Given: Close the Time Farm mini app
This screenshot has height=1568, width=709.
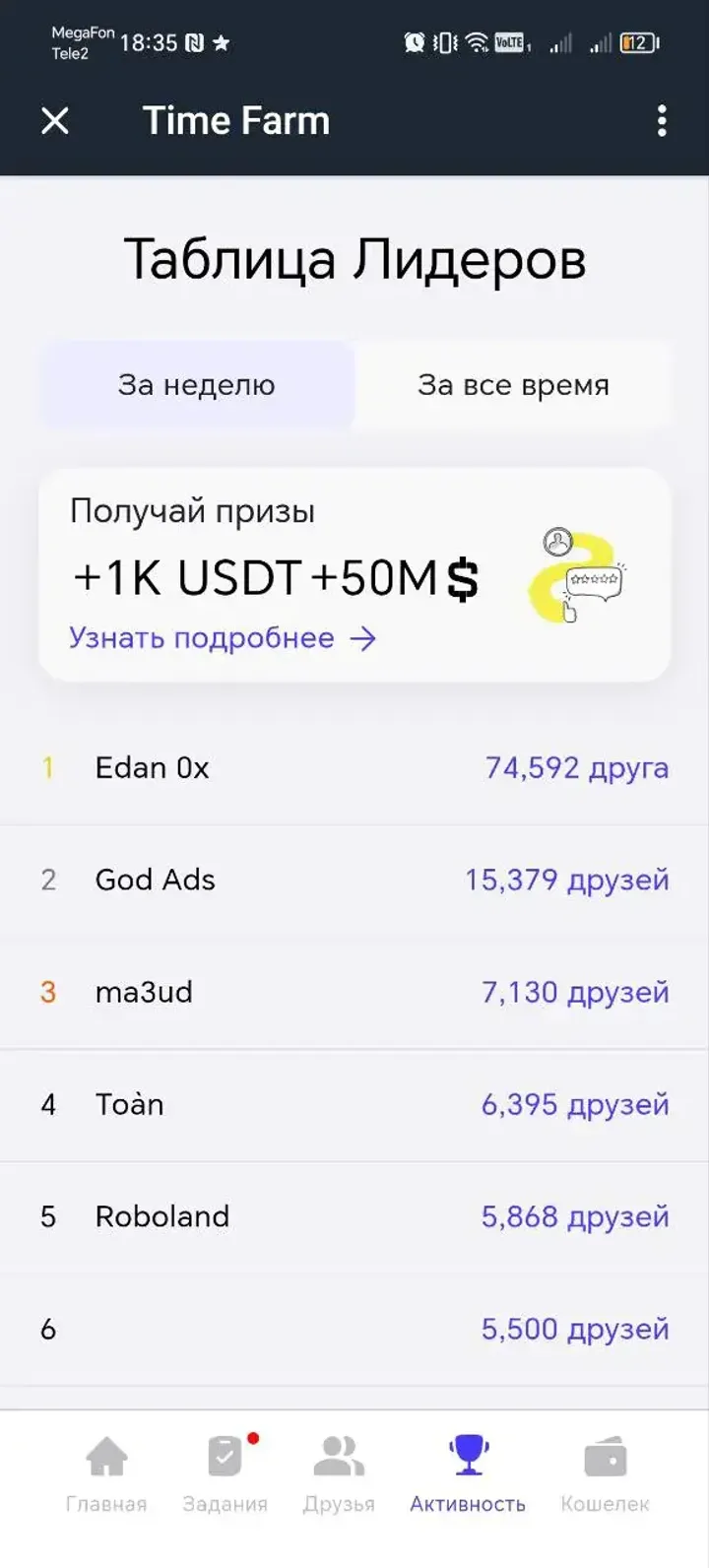Looking at the screenshot, I should 56,120.
